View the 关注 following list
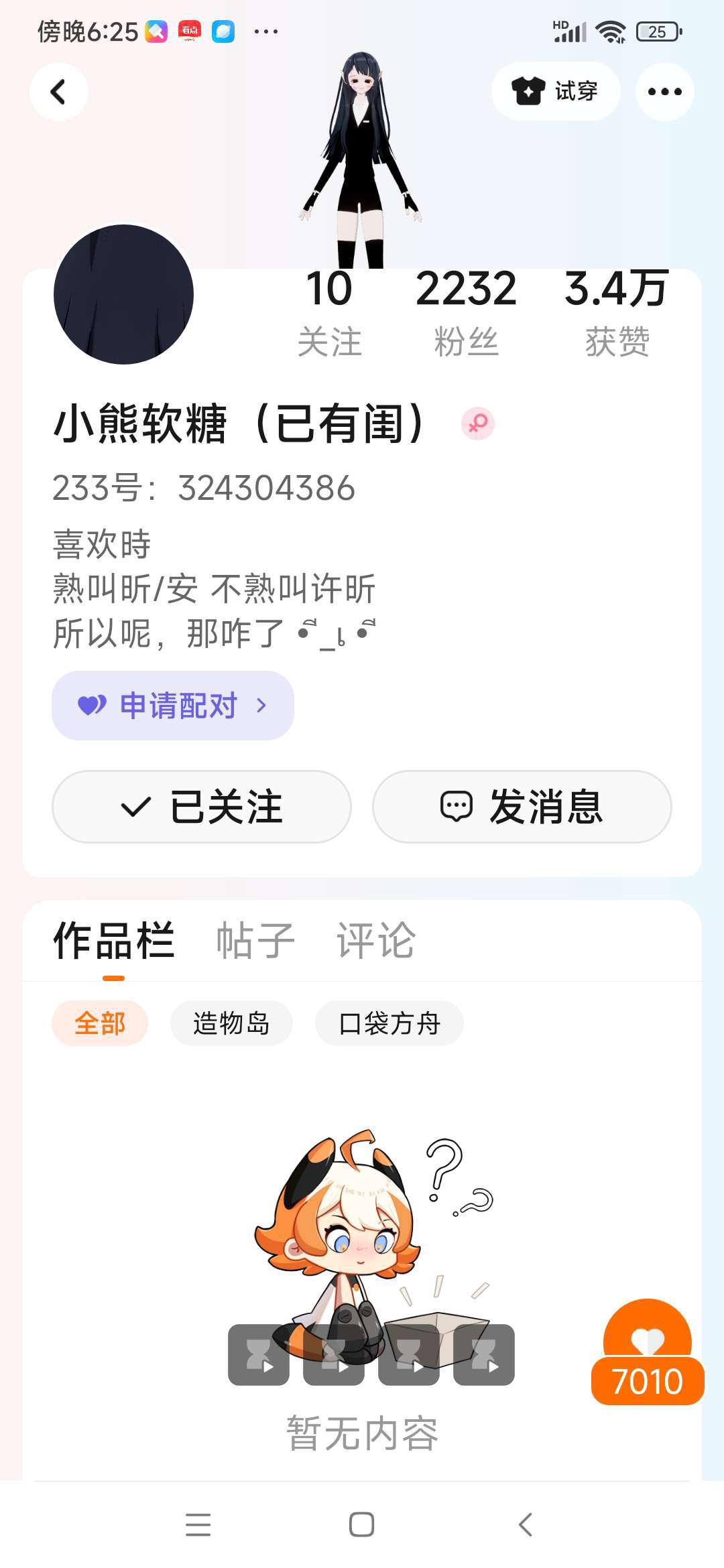Viewport: 724px width, 1568px height. (329, 314)
